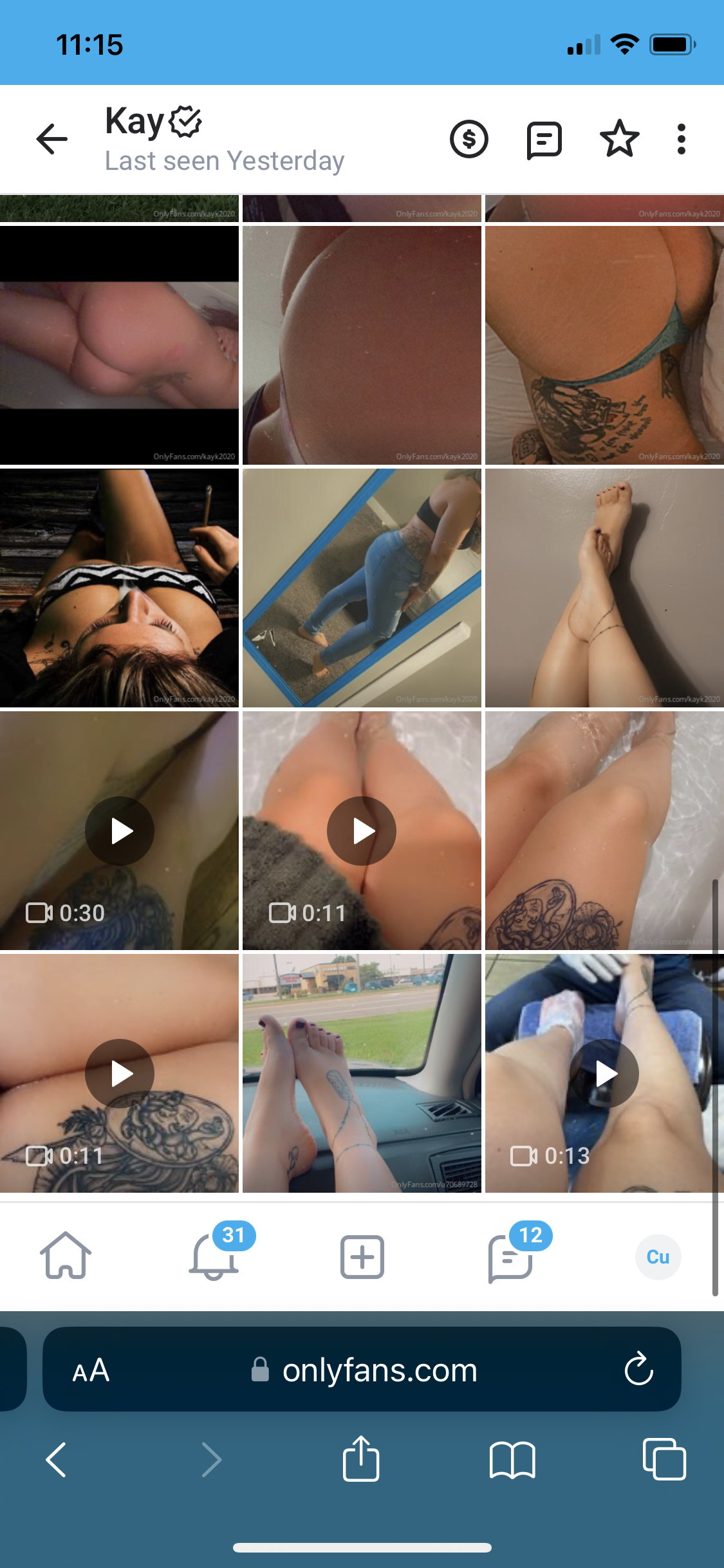The width and height of the screenshot is (724, 1568).
Task: Open the Safari share sheet
Action: [x=361, y=1459]
